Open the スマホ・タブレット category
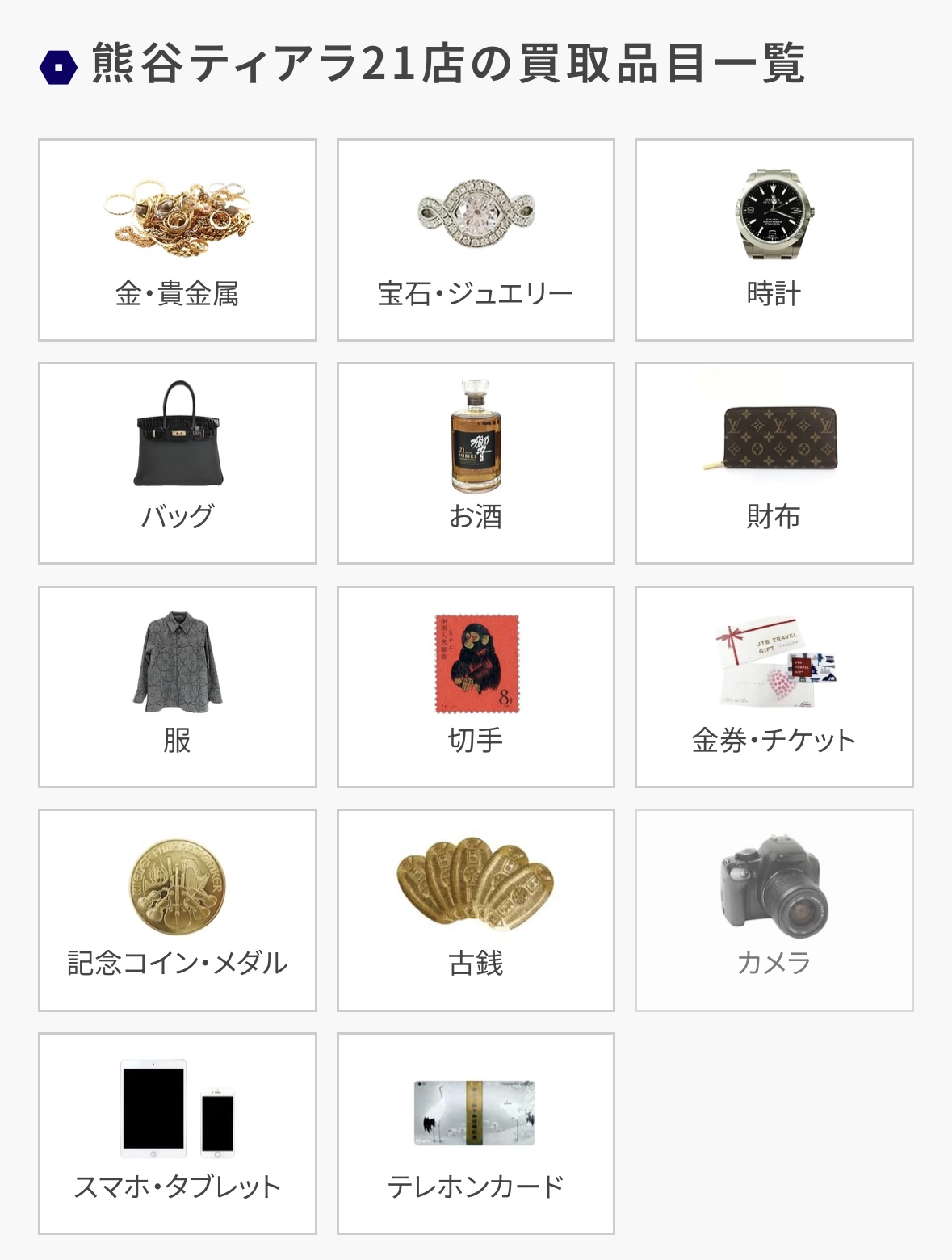This screenshot has height=1260, width=952. [x=178, y=1133]
